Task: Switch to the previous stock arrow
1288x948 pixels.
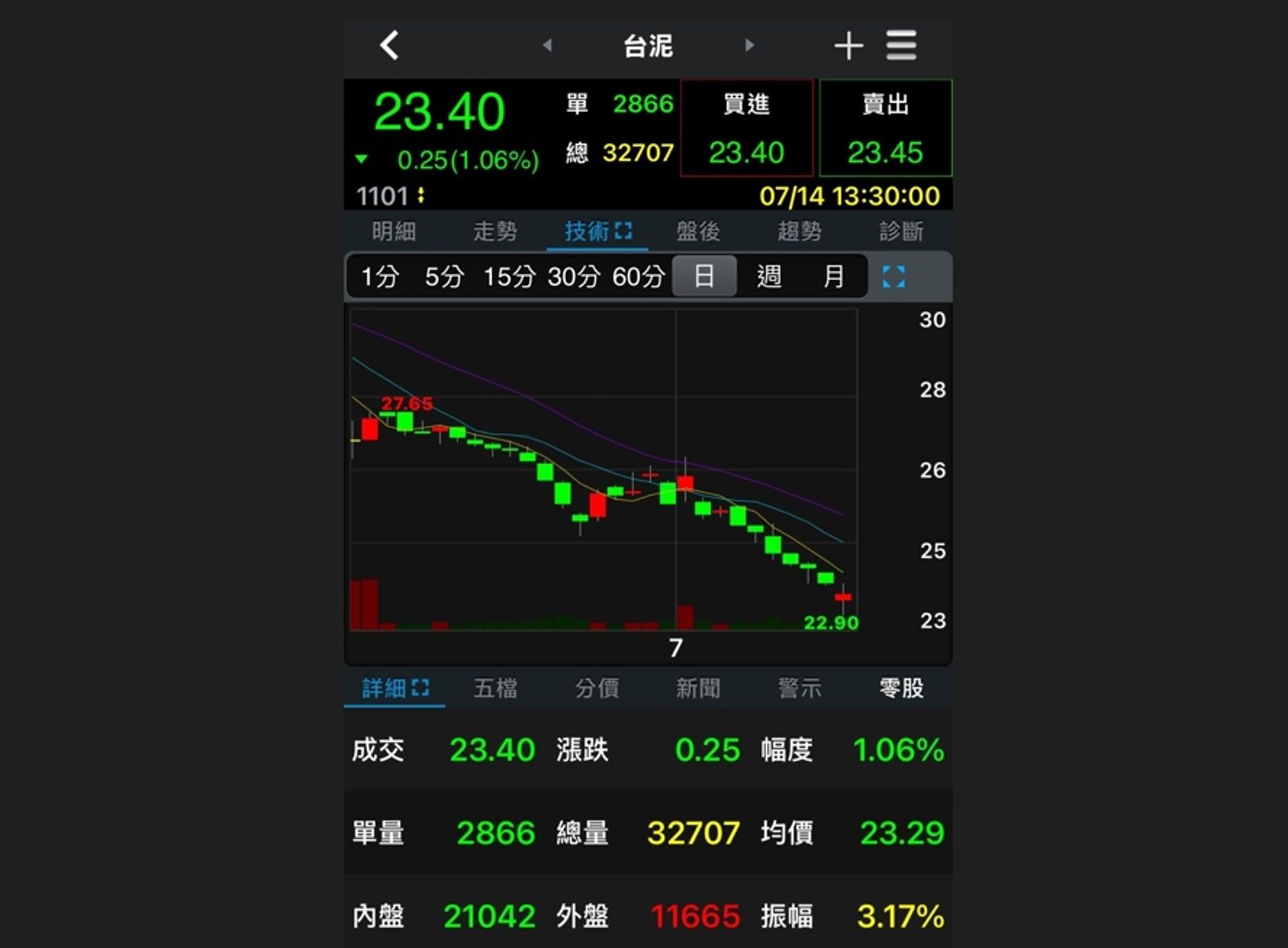Action: coord(547,45)
